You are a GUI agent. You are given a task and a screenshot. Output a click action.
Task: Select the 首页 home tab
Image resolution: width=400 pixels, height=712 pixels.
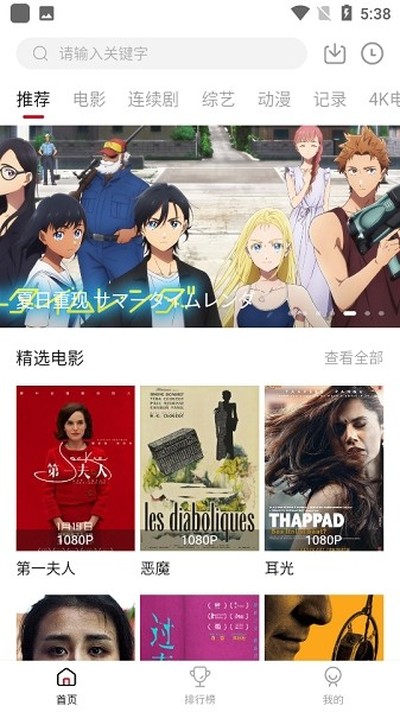click(x=66, y=686)
